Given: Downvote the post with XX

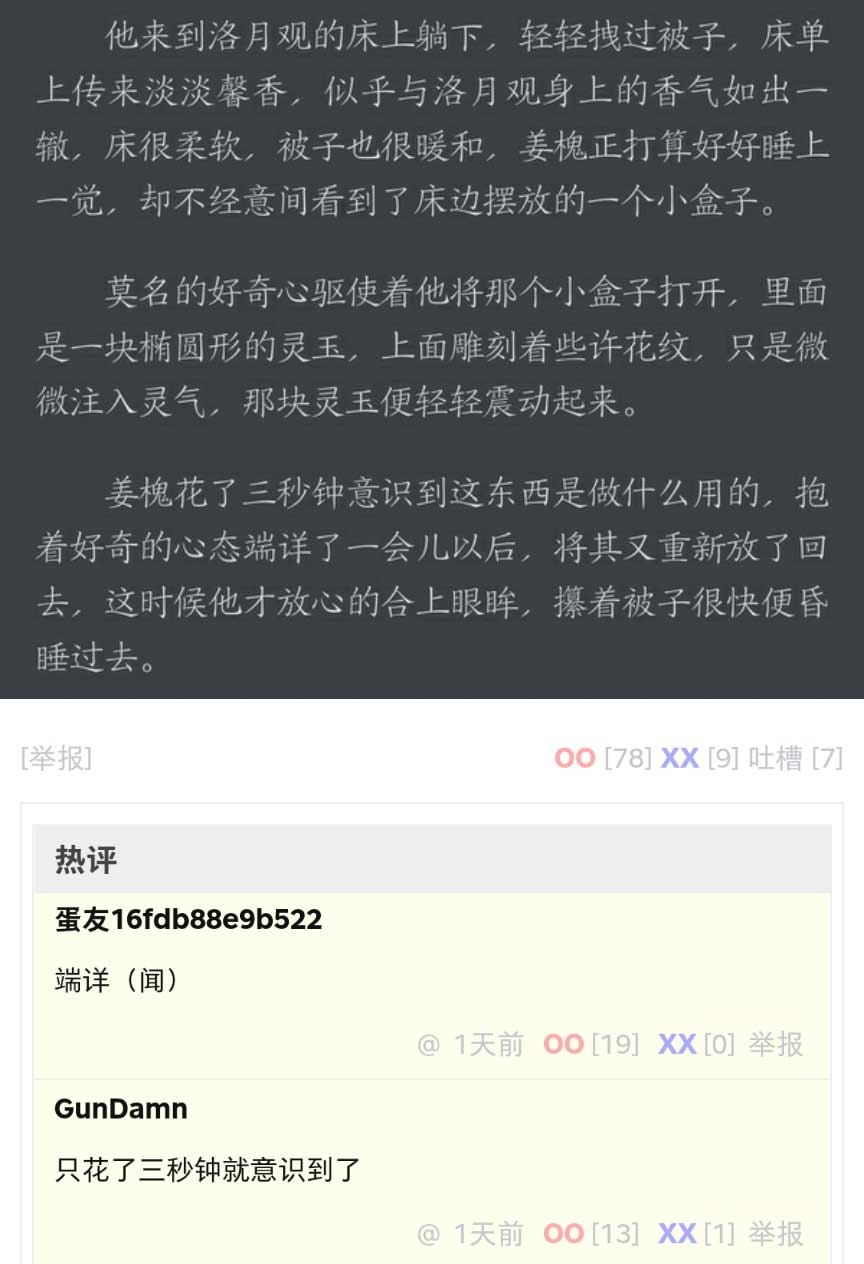Looking at the screenshot, I should [679, 759].
